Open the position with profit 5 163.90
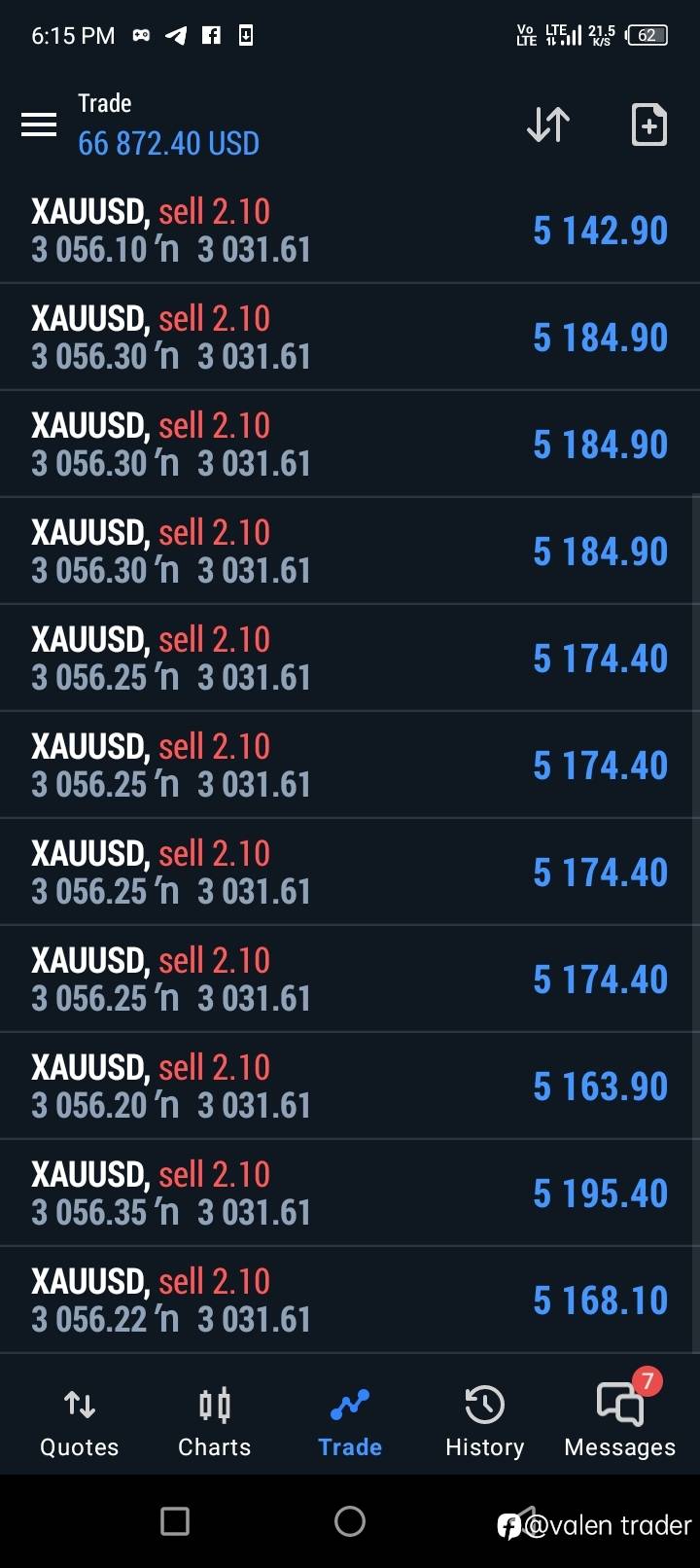The width and height of the screenshot is (700, 1568). click(x=350, y=1086)
